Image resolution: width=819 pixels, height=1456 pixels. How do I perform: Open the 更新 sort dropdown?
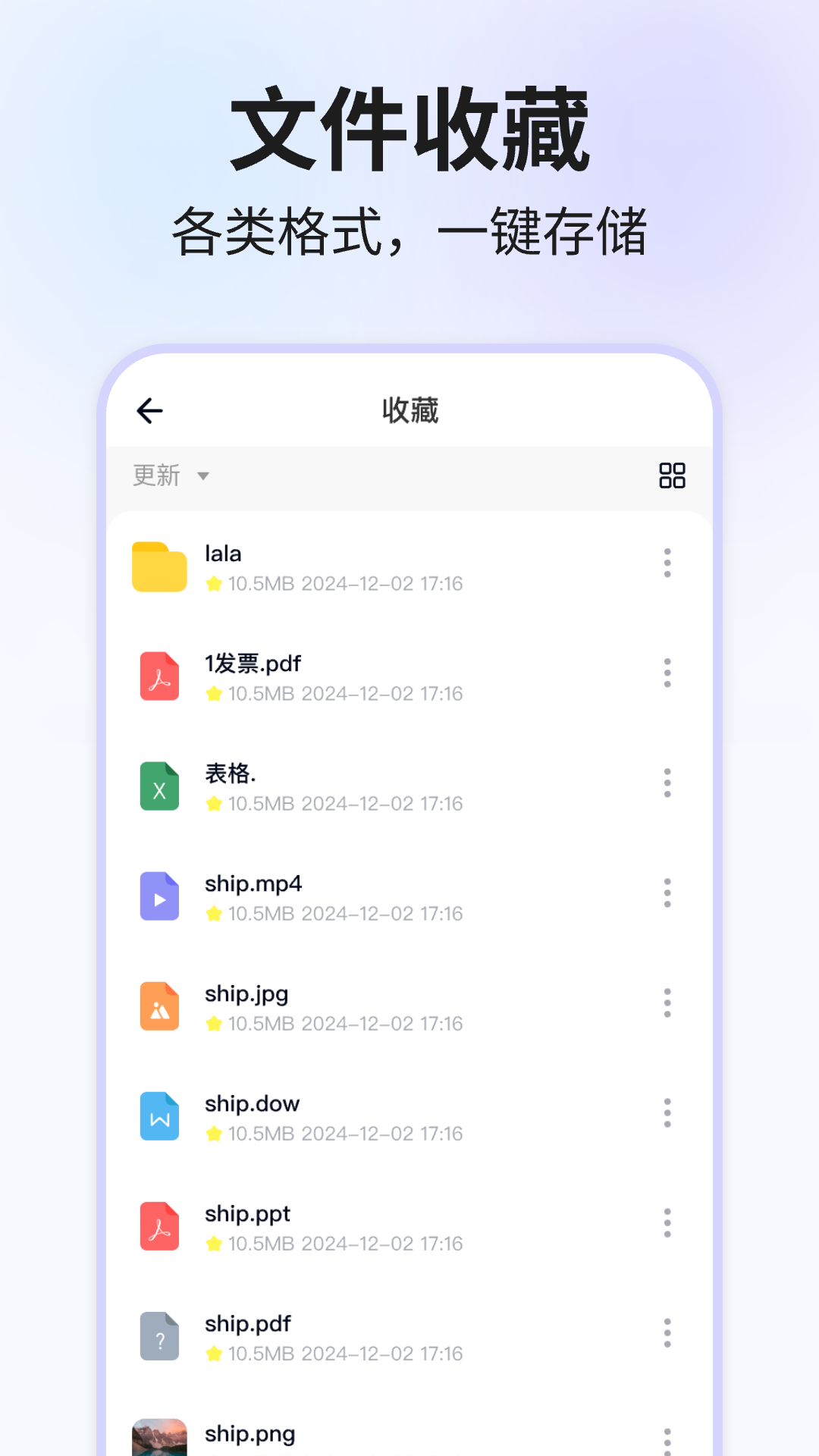click(170, 475)
